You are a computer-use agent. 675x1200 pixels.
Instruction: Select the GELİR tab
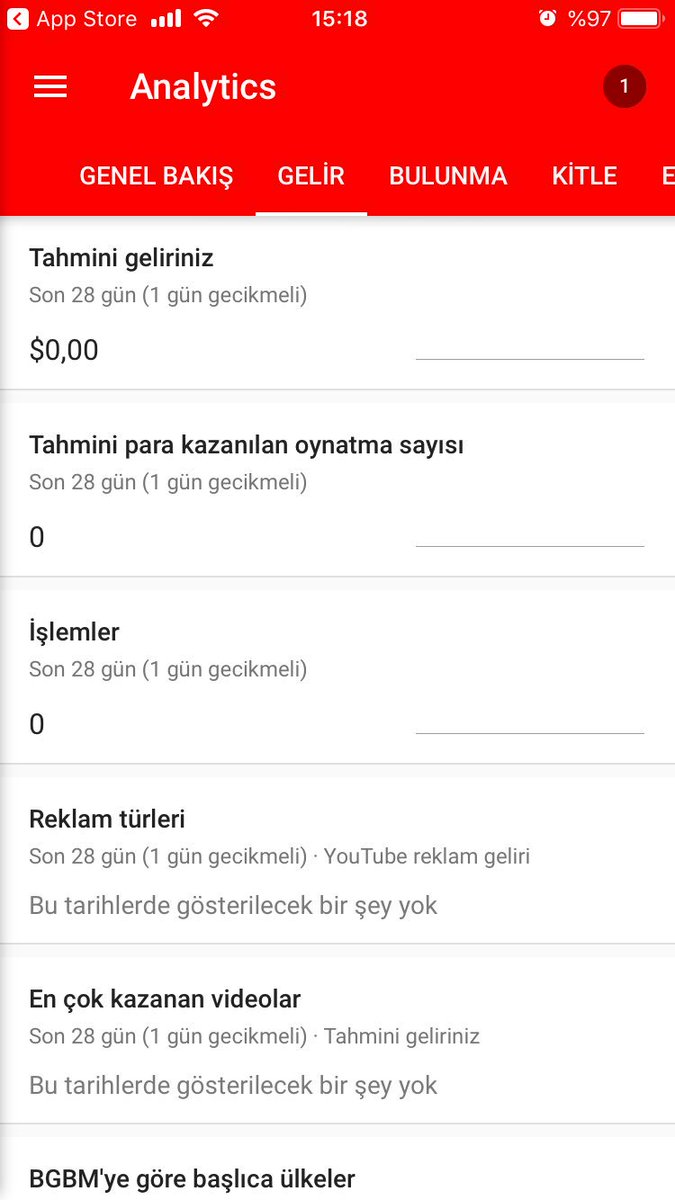coord(311,177)
